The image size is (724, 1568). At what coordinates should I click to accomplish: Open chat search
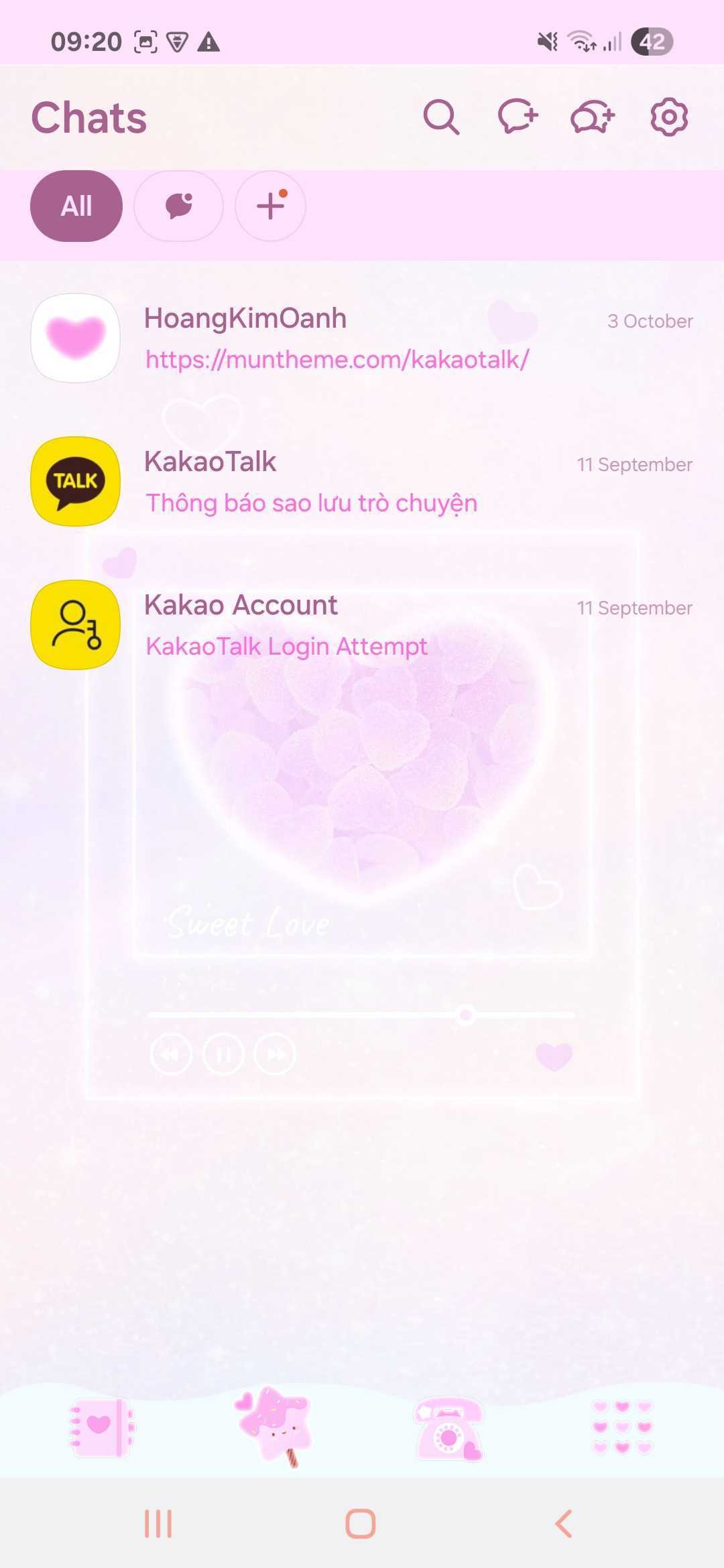click(441, 117)
